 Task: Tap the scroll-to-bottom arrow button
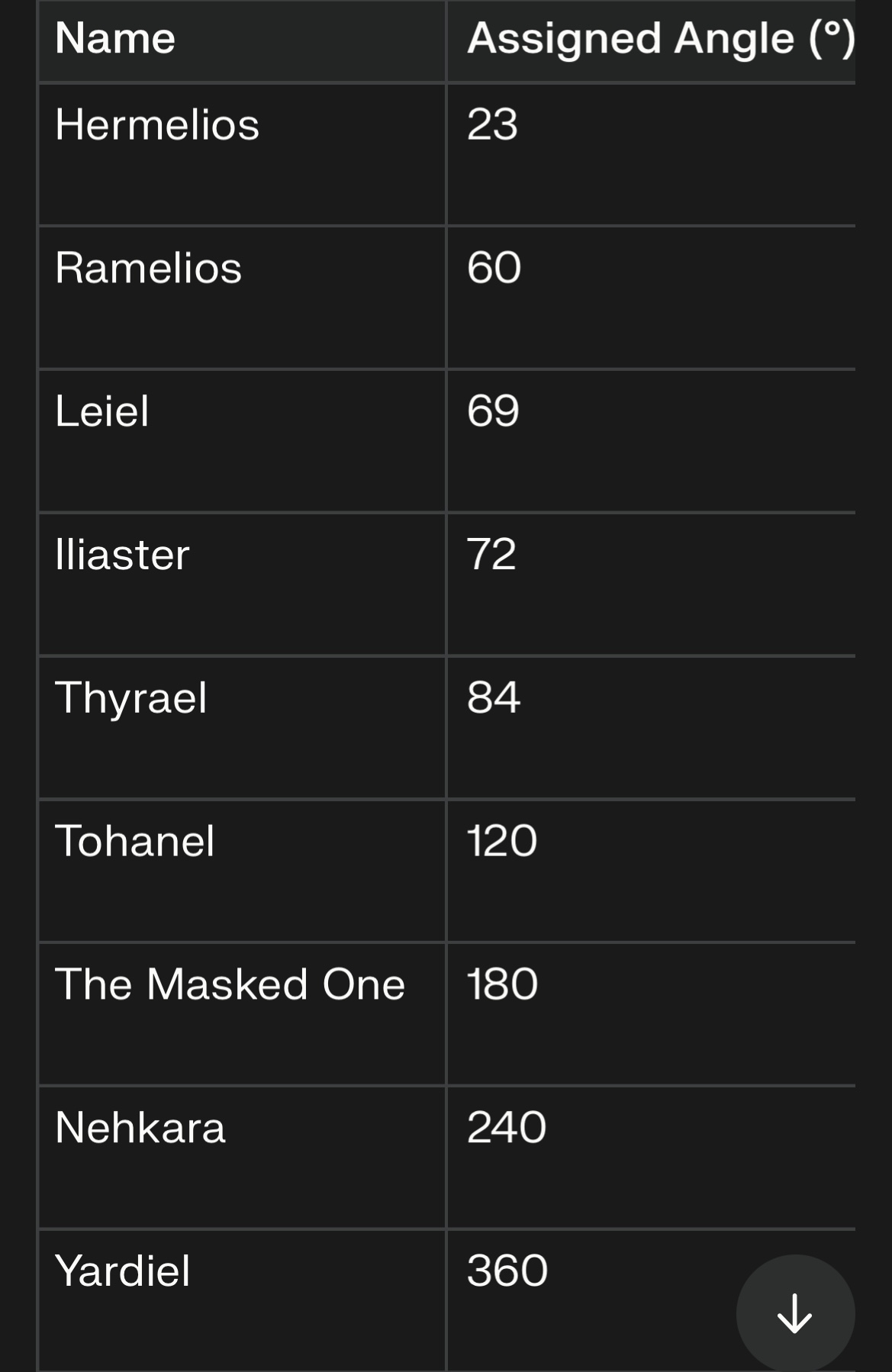point(795,1313)
